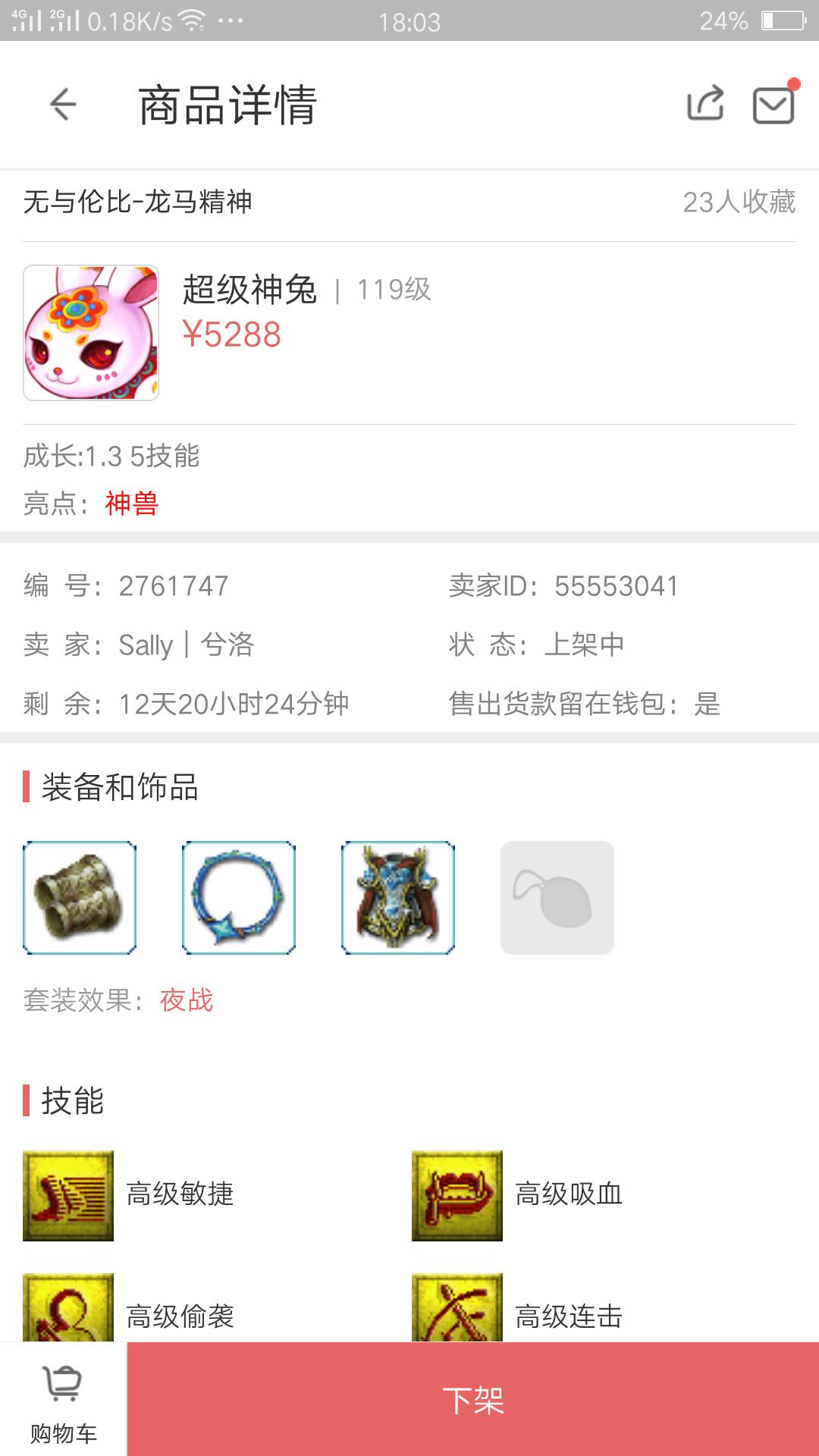Share this product listing
The image size is (819, 1456).
[x=705, y=104]
